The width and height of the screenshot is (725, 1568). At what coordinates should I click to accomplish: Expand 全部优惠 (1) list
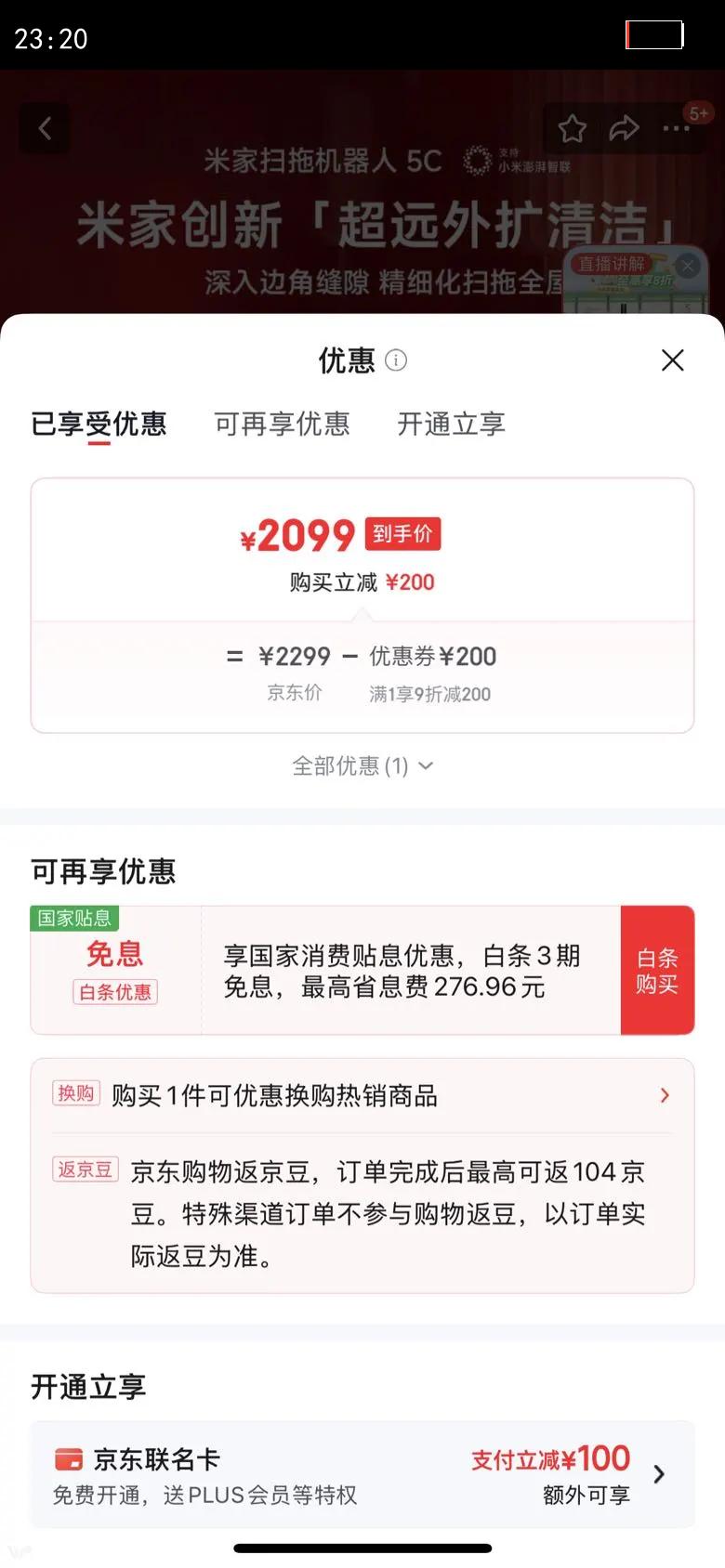coord(362,765)
